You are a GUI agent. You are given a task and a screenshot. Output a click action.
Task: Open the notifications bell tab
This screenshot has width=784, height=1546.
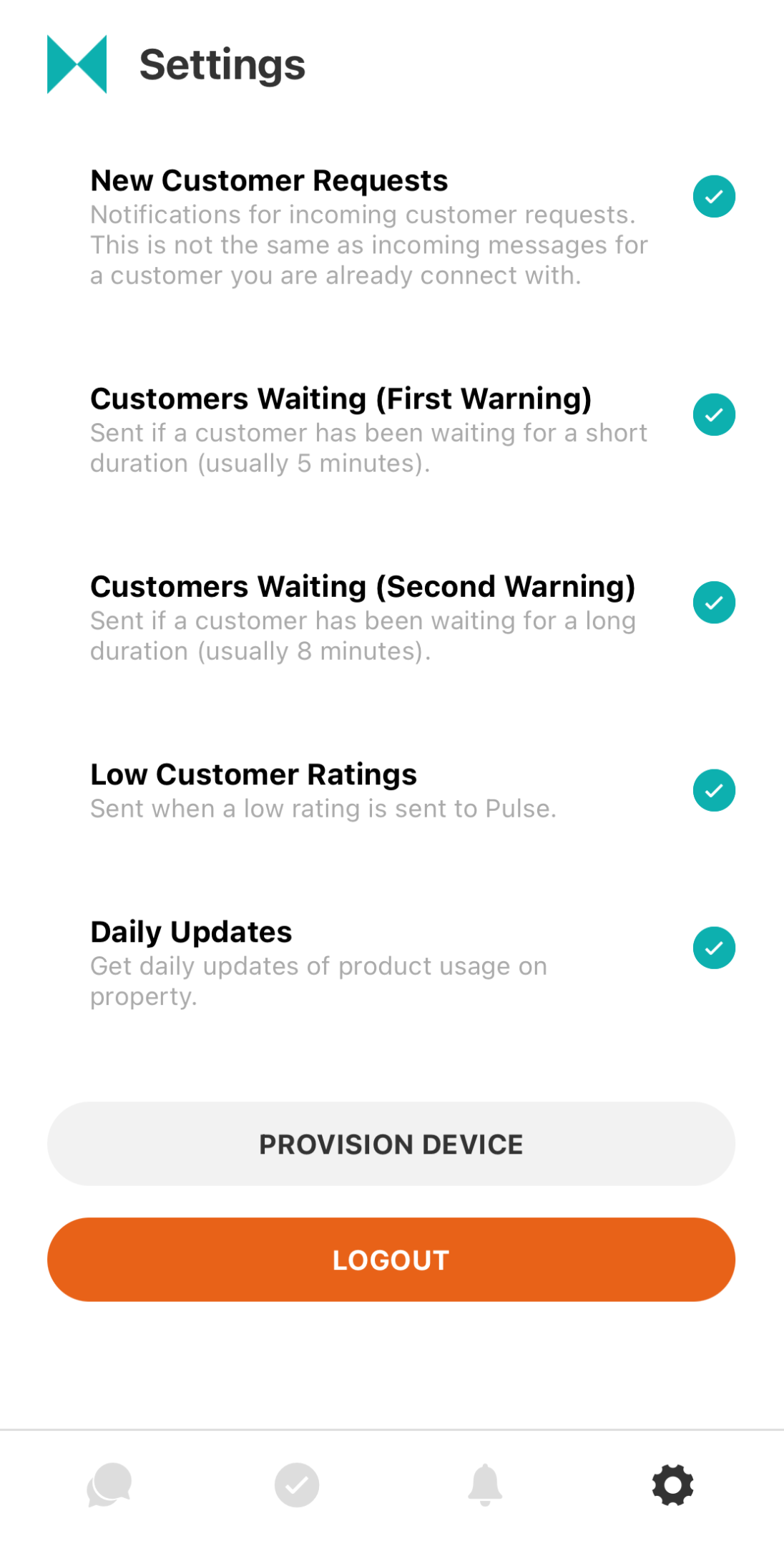point(485,1484)
